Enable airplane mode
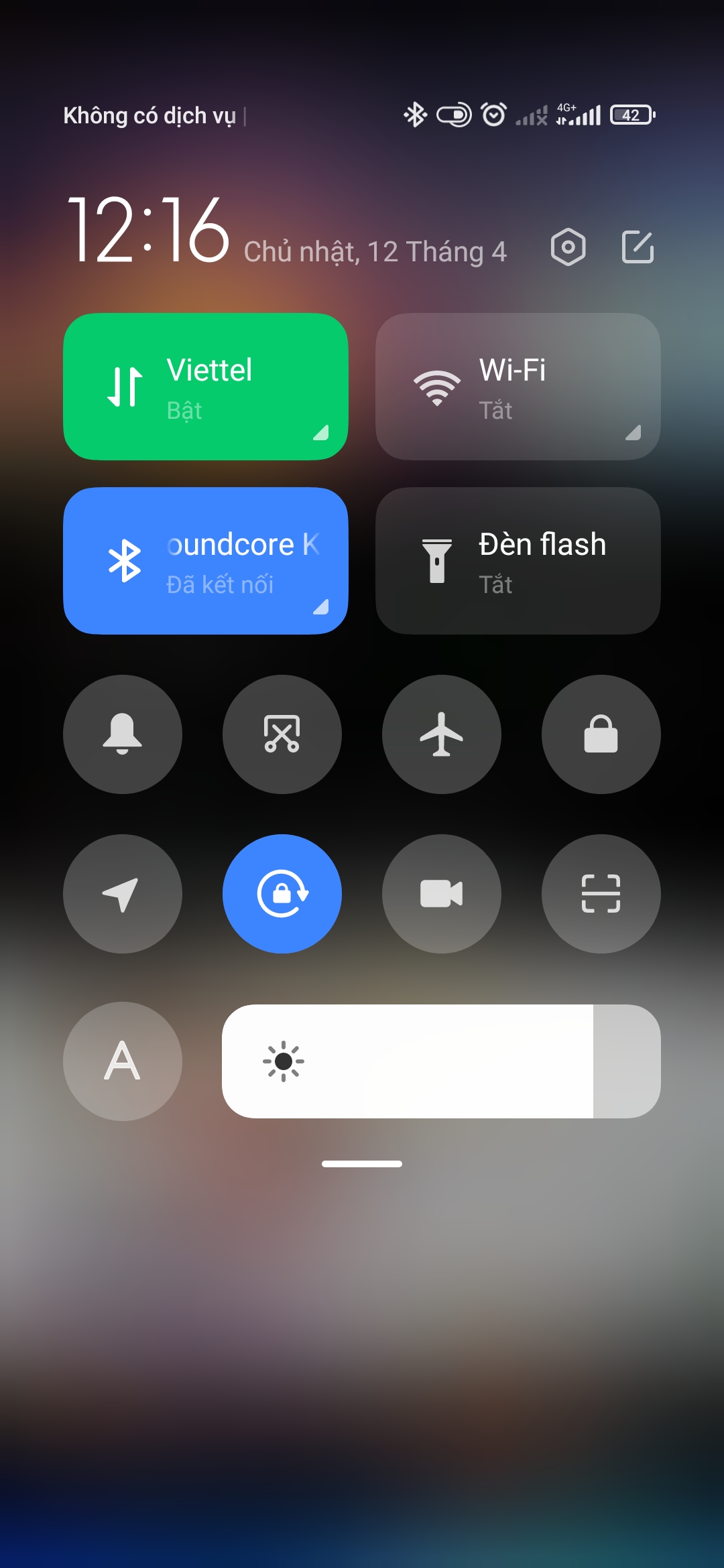 click(442, 734)
